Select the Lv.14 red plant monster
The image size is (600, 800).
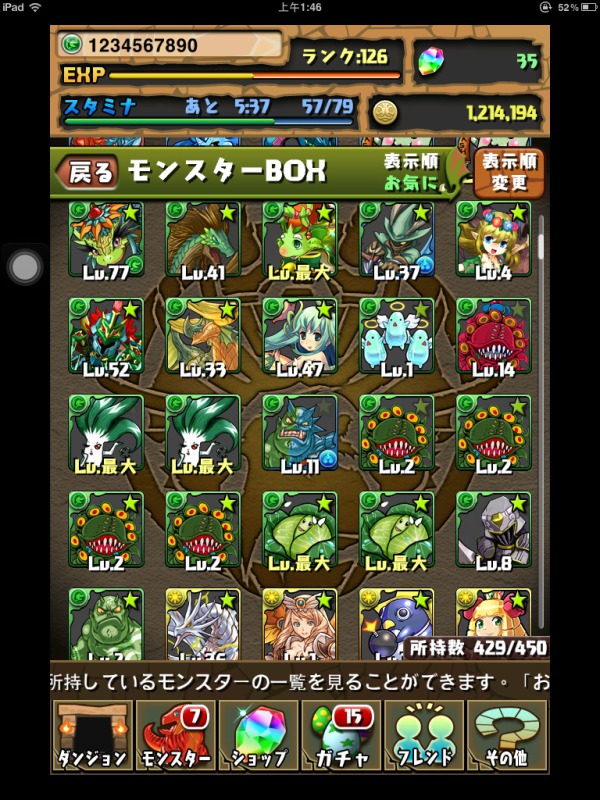(x=493, y=337)
